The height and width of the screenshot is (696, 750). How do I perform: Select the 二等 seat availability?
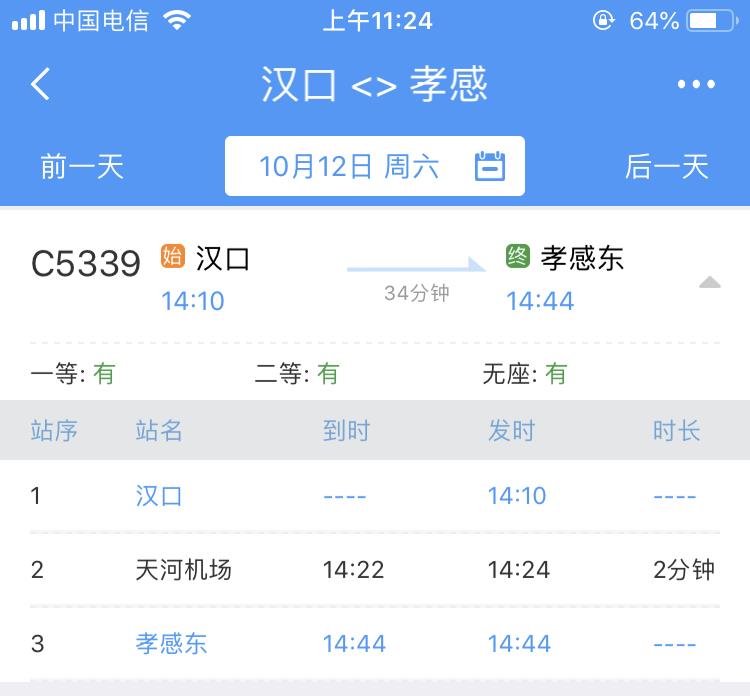pos(297,374)
